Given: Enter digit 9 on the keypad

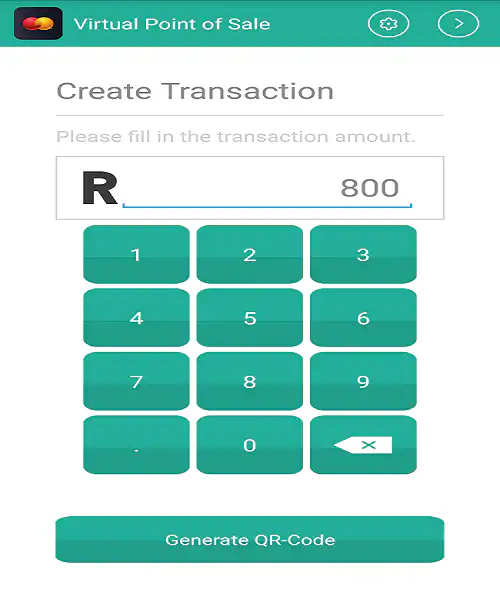Looking at the screenshot, I should (x=363, y=382).
